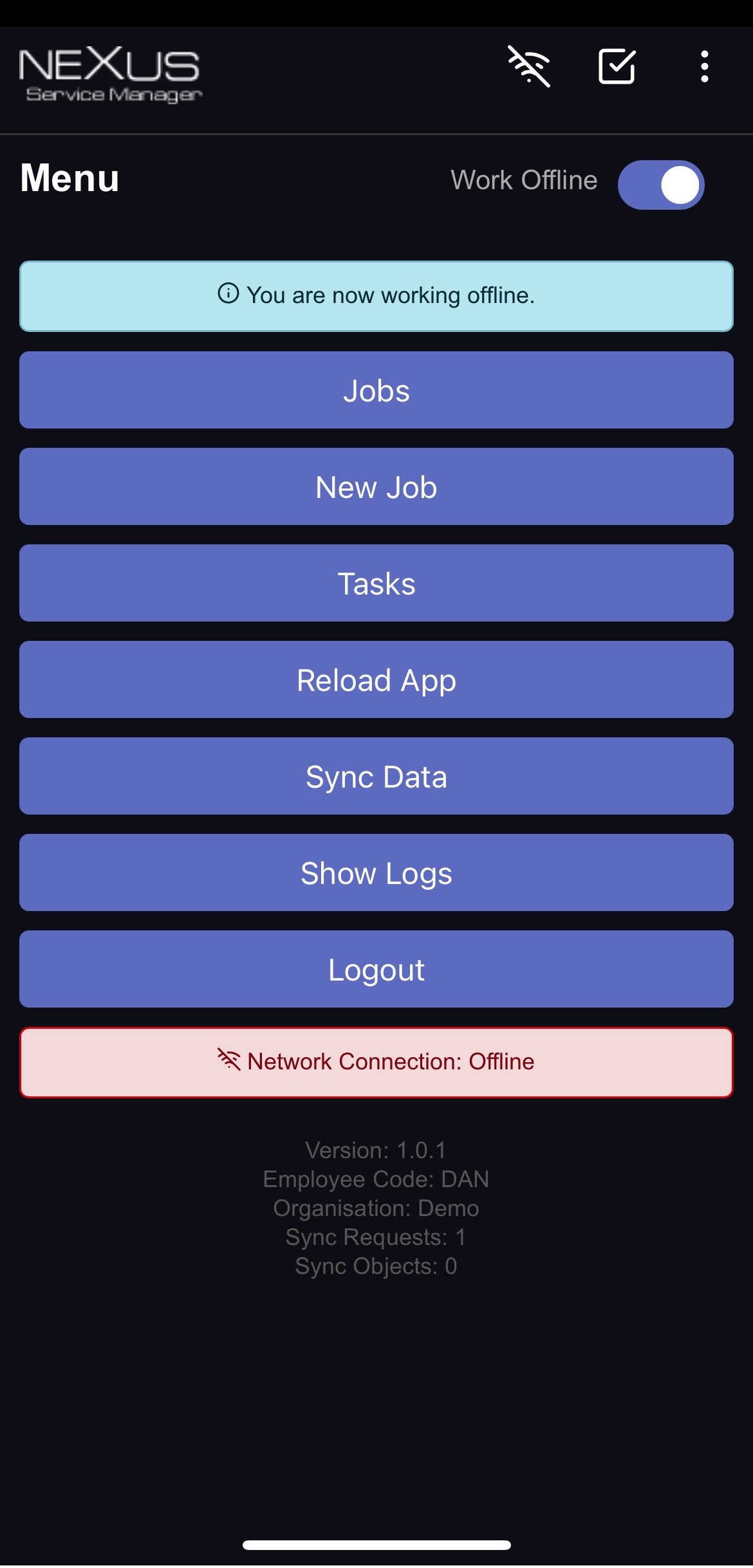Open the three-dot overflow menu
Image resolution: width=753 pixels, height=1568 pixels.
click(x=704, y=66)
